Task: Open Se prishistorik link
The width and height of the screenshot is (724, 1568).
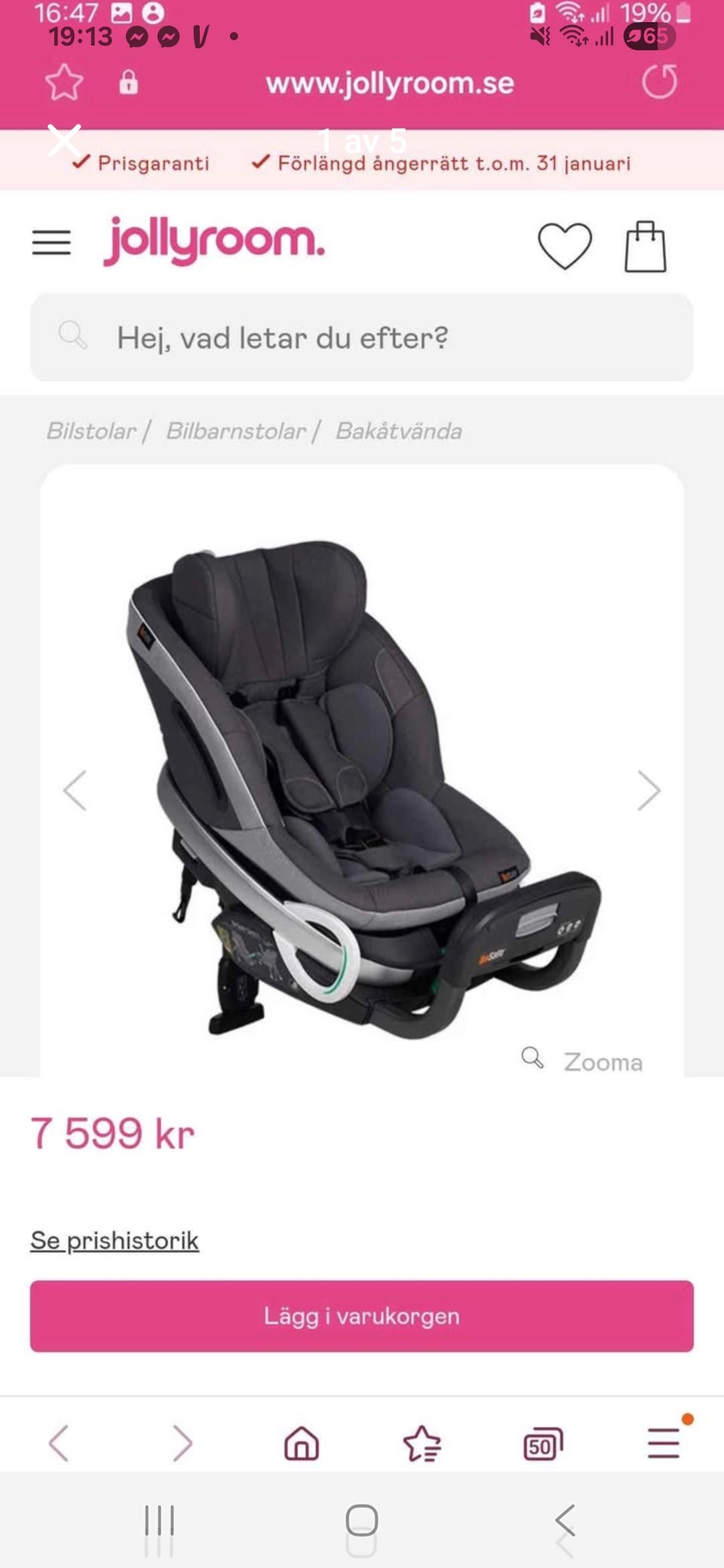Action: click(113, 1239)
